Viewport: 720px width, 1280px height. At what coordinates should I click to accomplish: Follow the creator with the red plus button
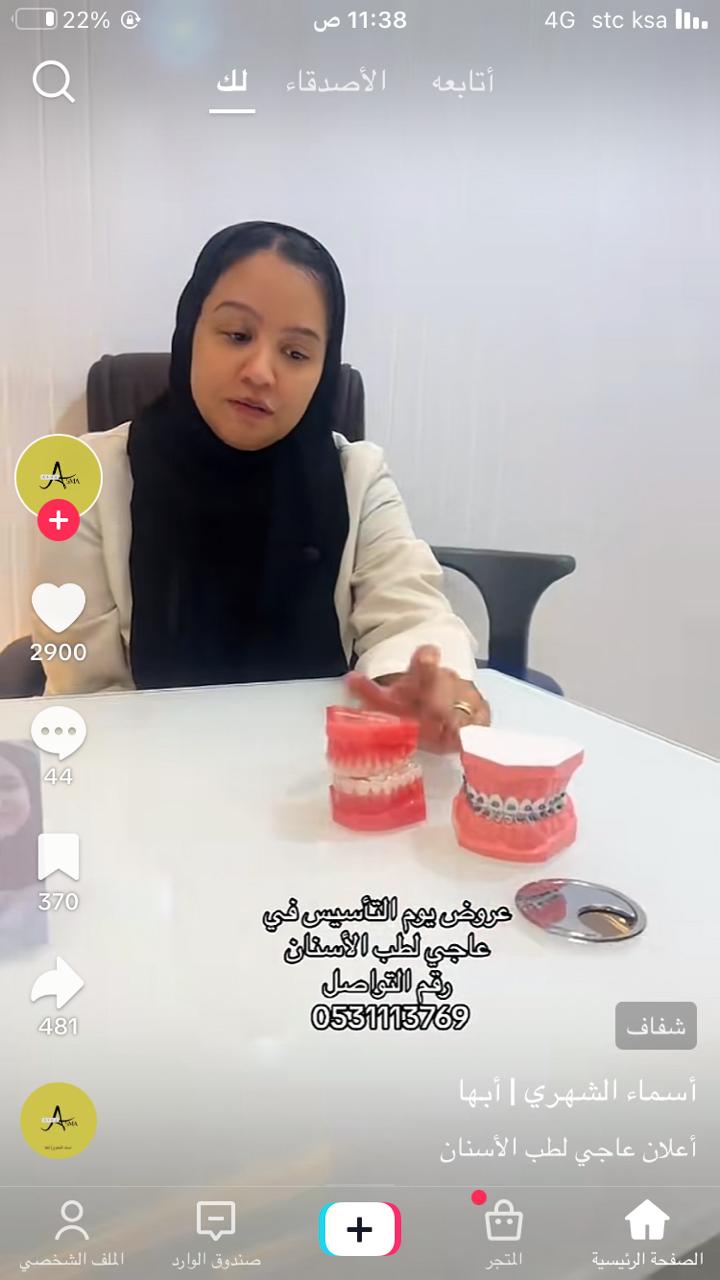click(x=58, y=521)
